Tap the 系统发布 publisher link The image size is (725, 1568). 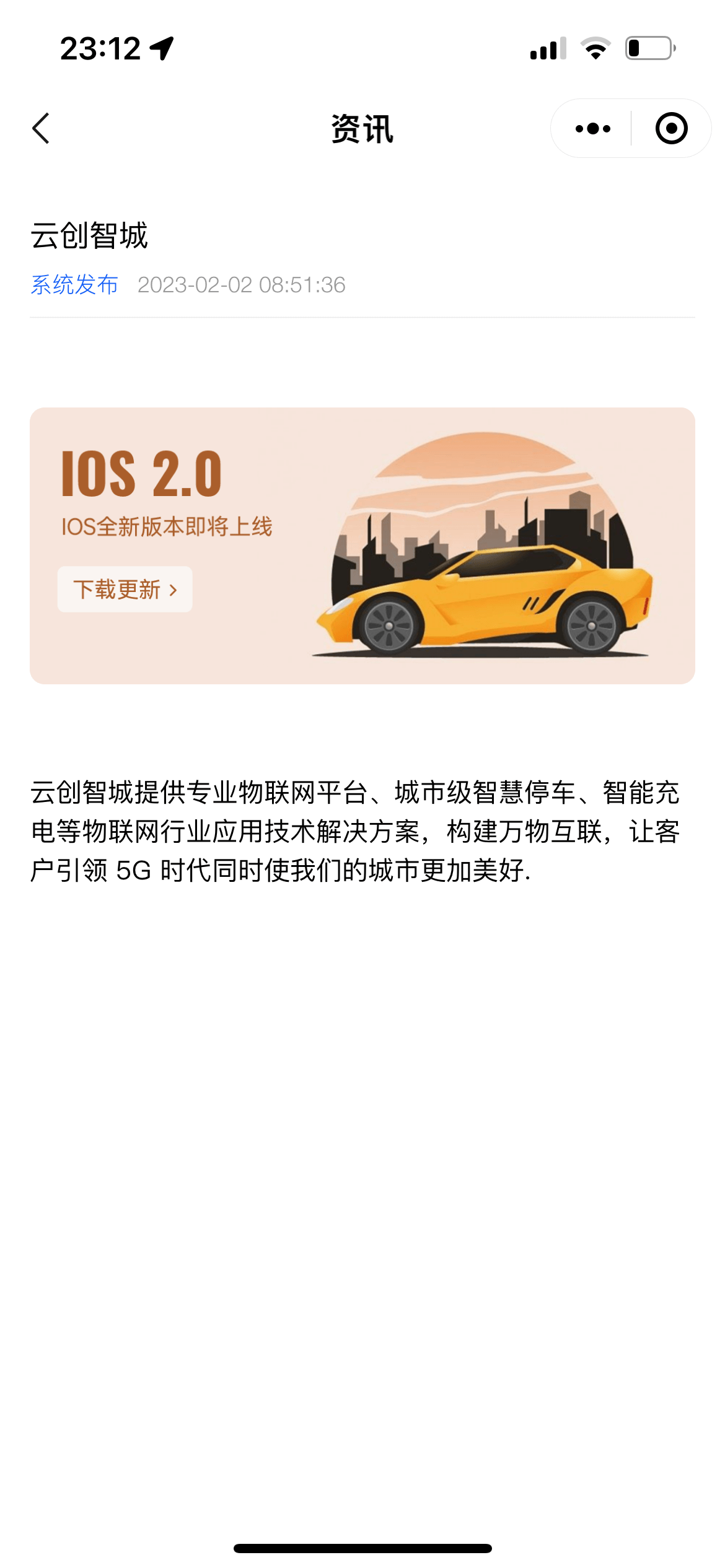click(74, 285)
